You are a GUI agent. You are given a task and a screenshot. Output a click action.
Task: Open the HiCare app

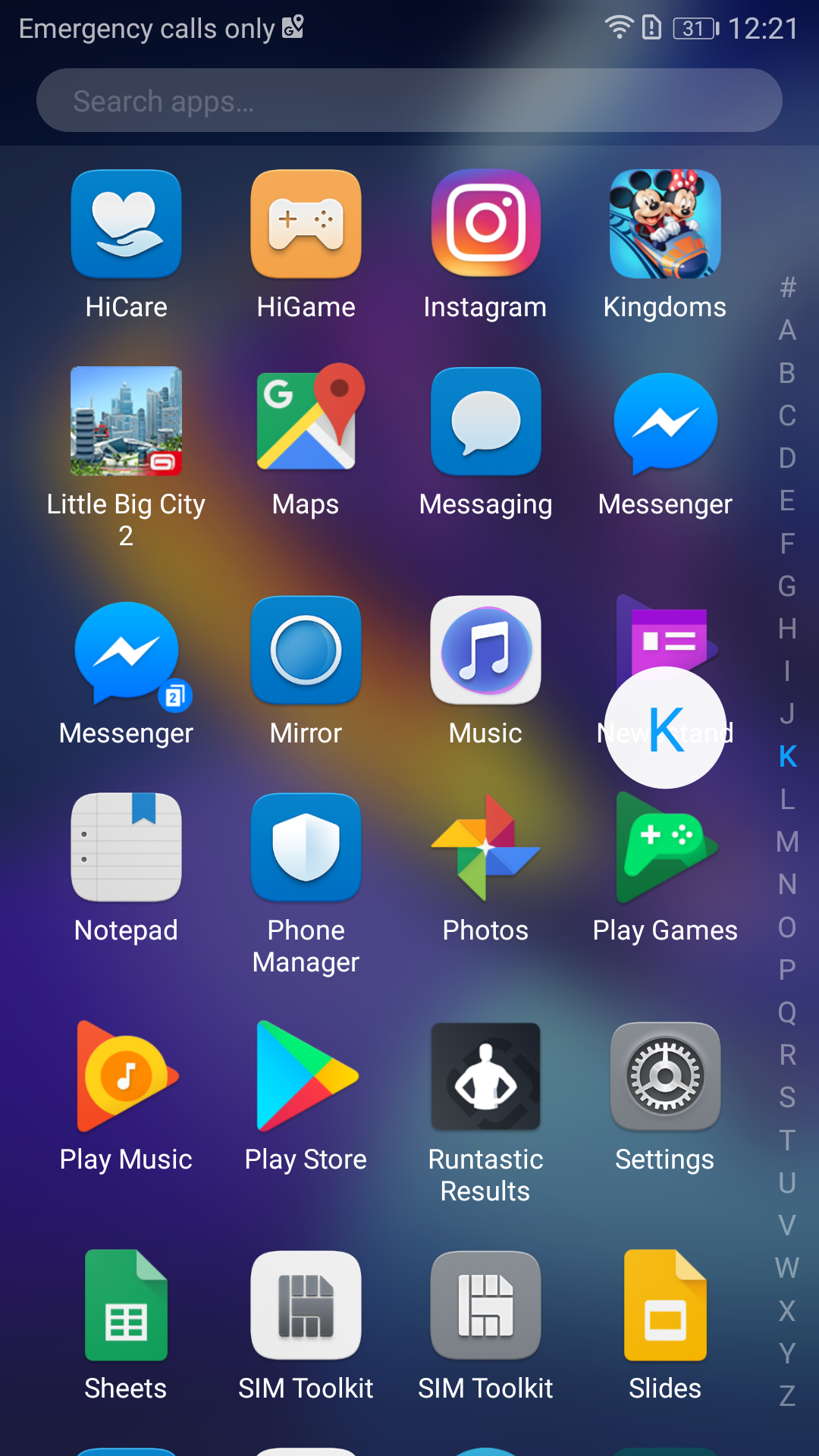[x=126, y=224]
